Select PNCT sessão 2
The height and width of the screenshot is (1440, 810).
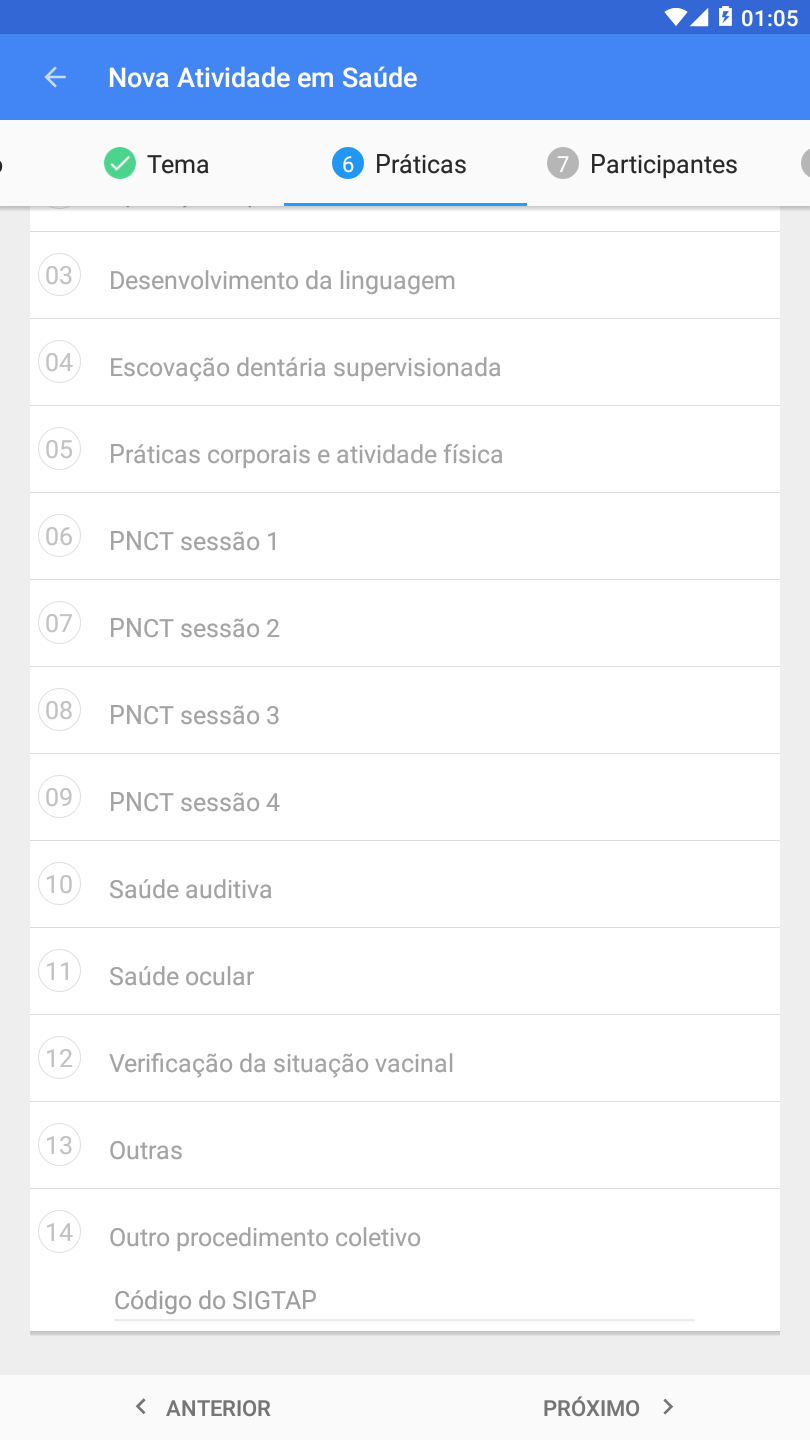point(405,624)
